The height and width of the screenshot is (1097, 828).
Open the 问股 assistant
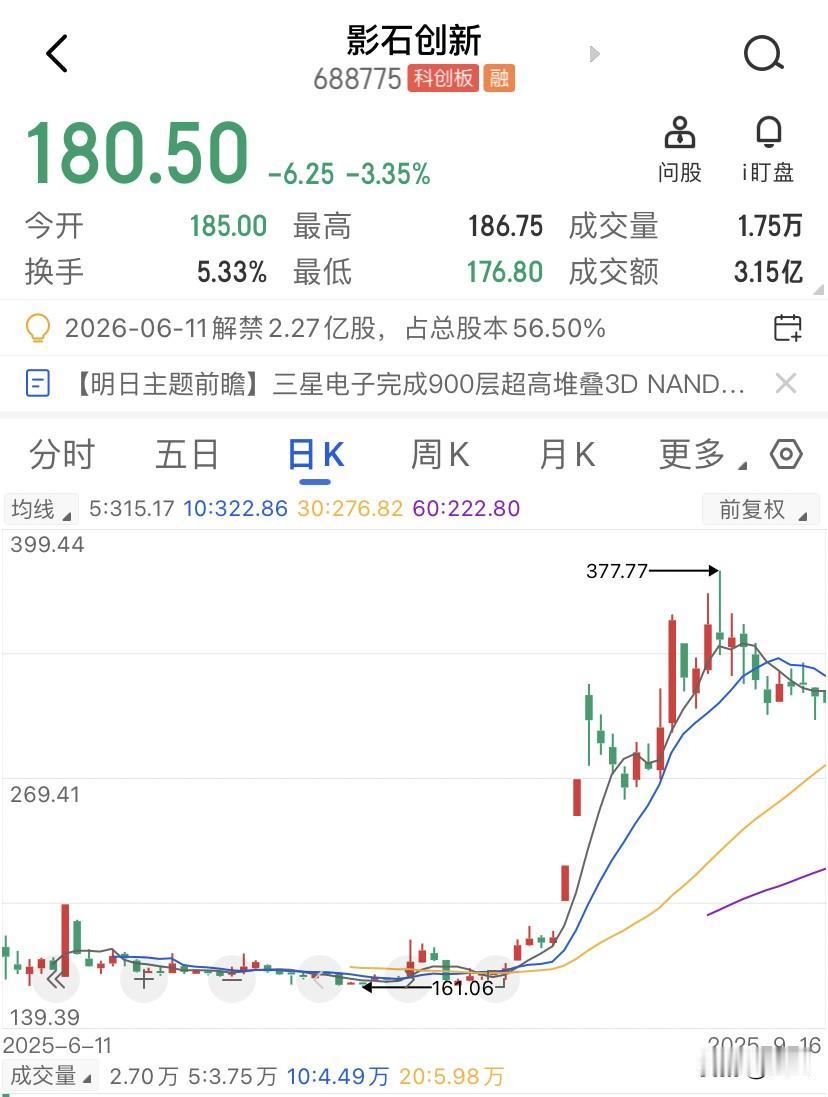[x=679, y=150]
